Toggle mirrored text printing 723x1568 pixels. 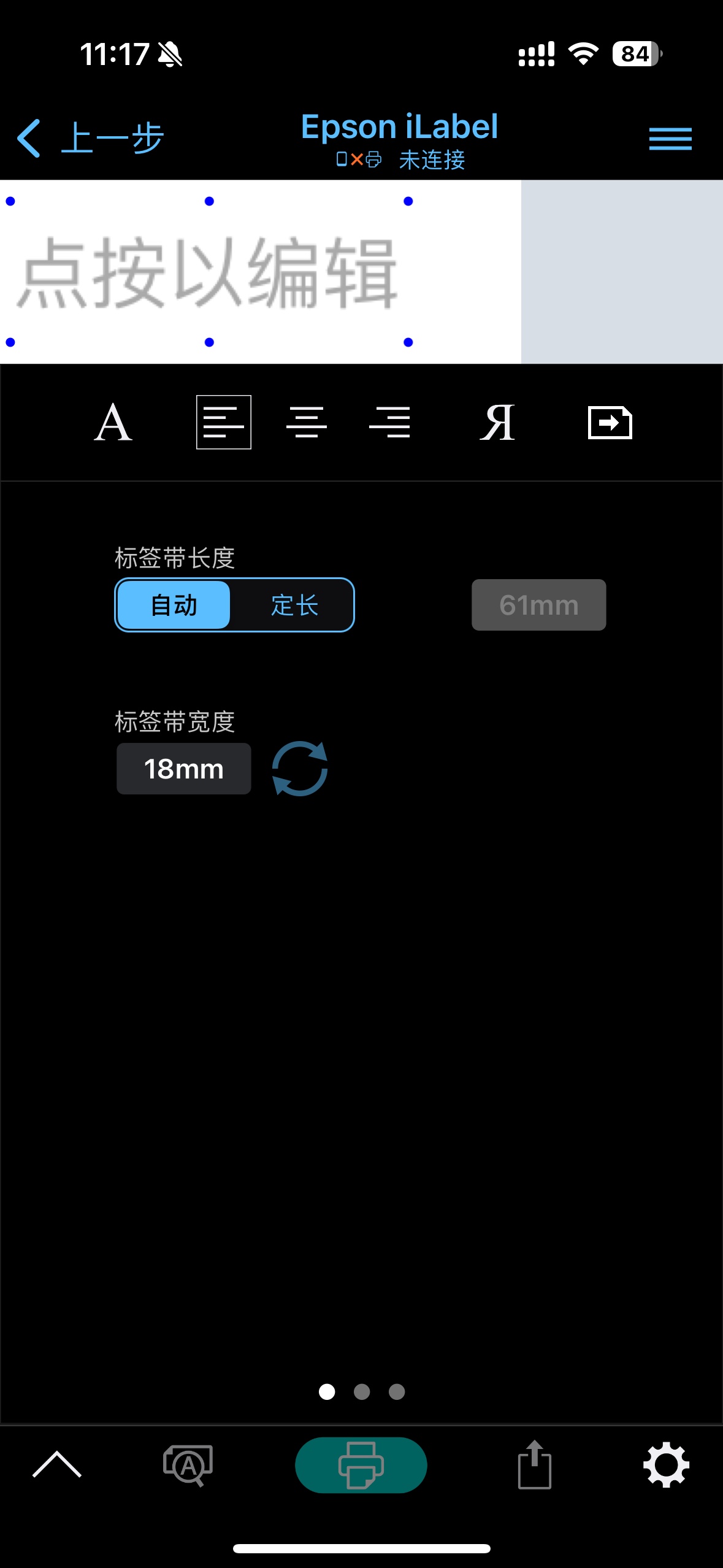click(498, 422)
